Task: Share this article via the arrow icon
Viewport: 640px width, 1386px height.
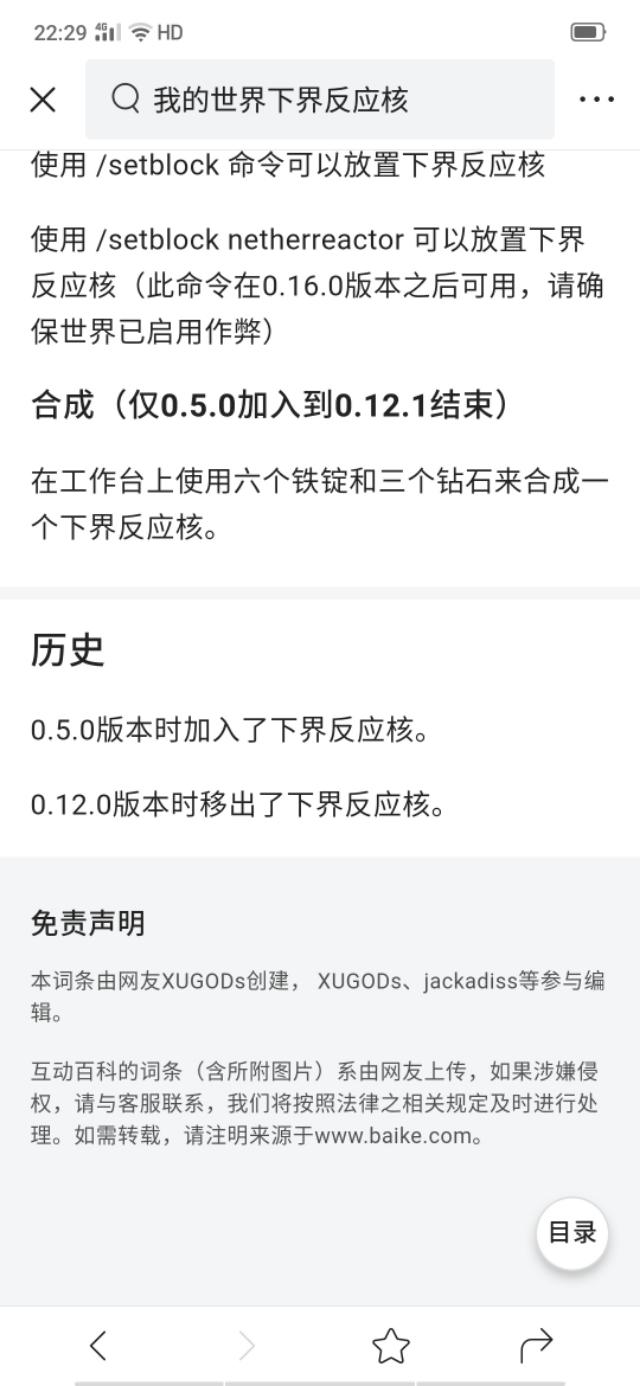Action: pos(537,1345)
